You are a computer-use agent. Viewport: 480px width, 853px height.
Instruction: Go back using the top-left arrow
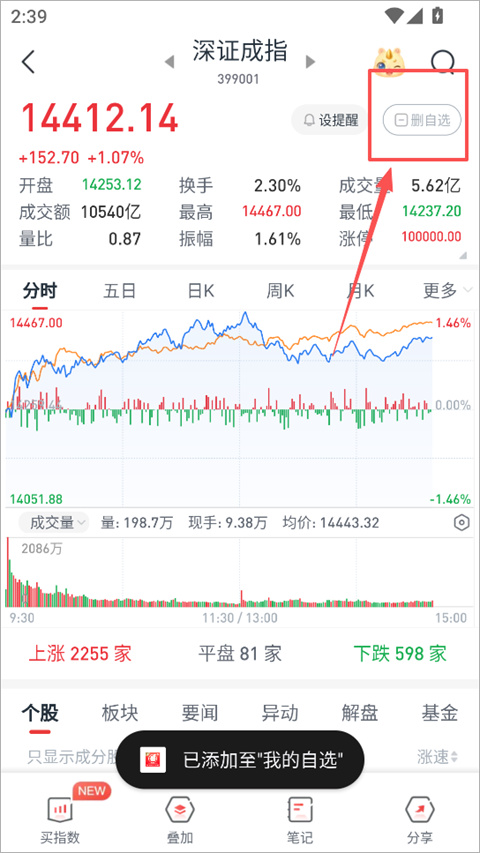28,61
